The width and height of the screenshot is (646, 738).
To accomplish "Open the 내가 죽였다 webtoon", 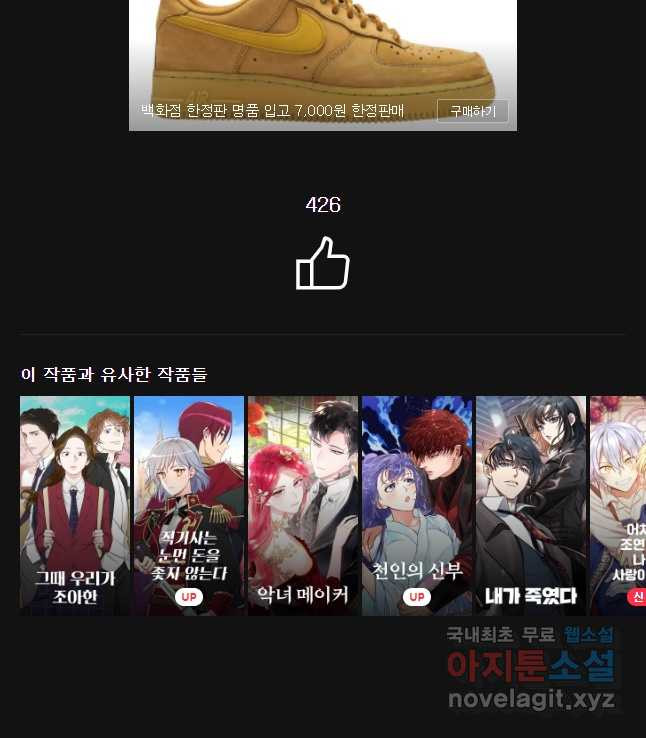I will (531, 505).
